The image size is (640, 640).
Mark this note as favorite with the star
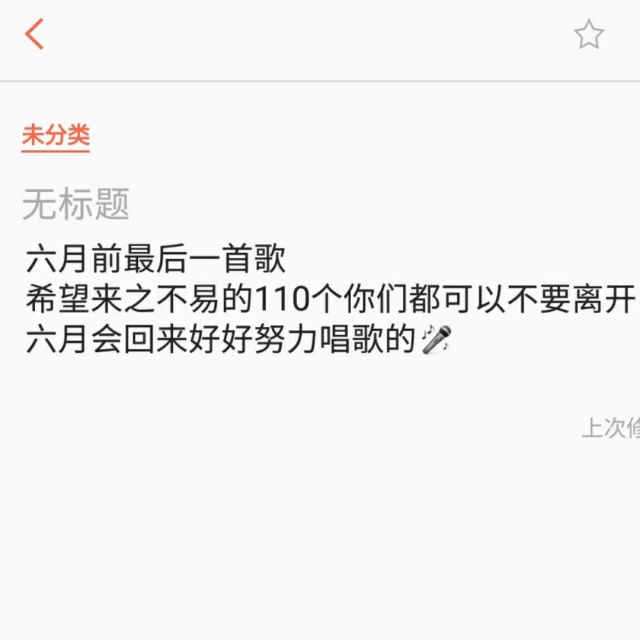pos(588,36)
